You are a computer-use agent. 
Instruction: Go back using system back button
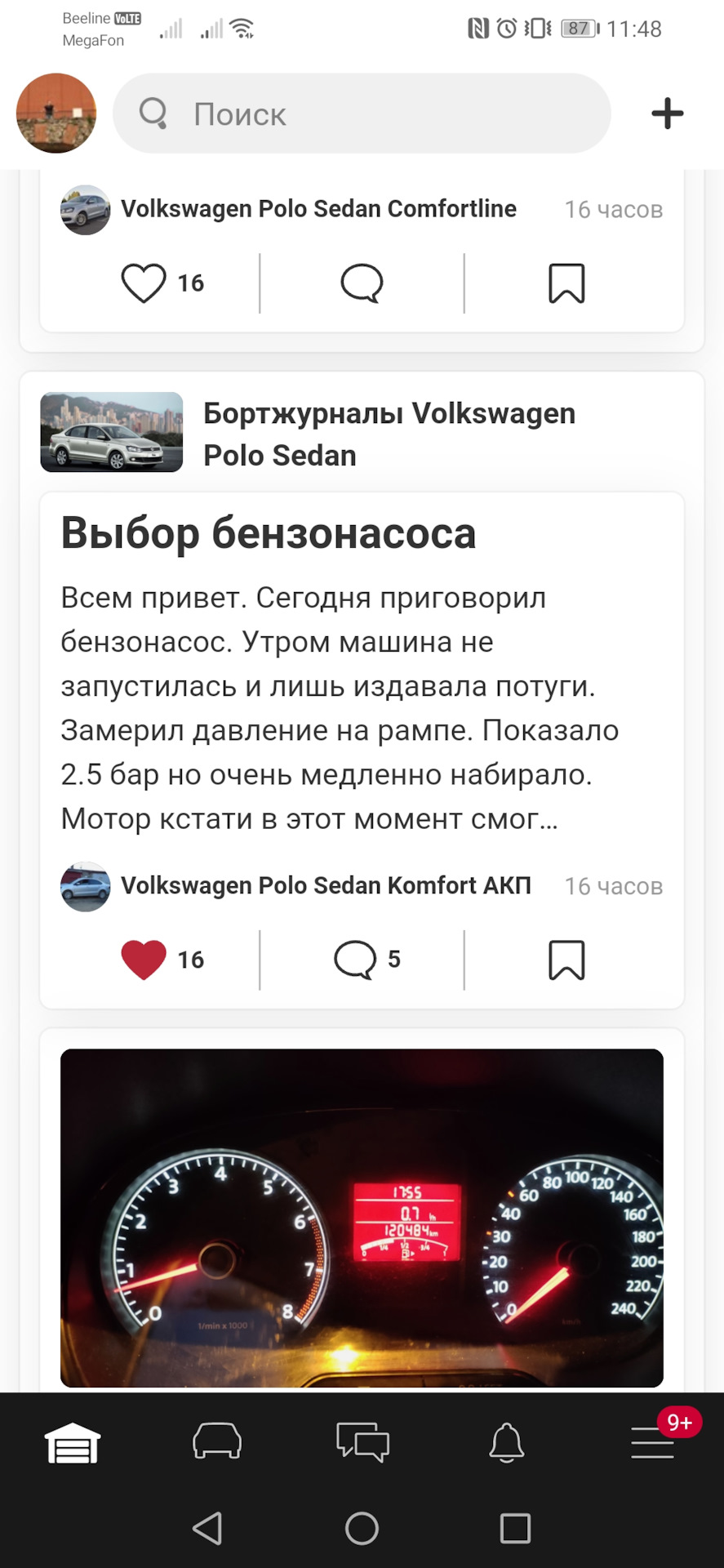tap(207, 1528)
